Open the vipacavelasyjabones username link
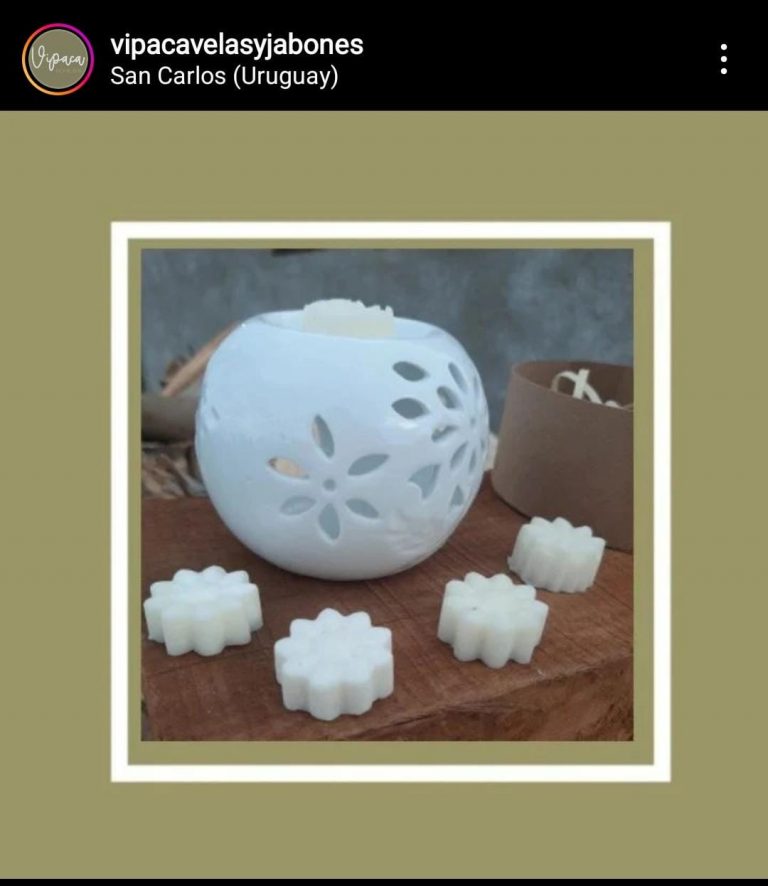 pyautogui.click(x=236, y=44)
